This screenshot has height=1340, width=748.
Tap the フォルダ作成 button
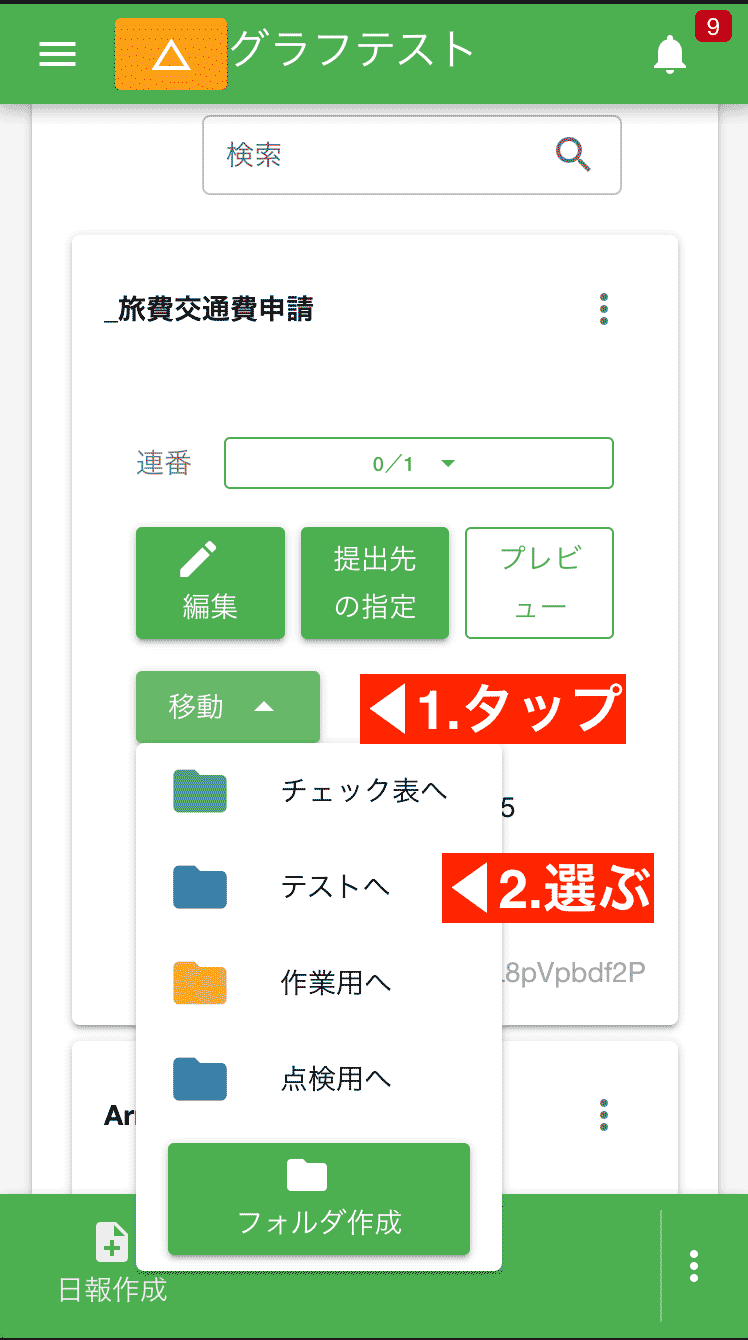coord(317,1198)
